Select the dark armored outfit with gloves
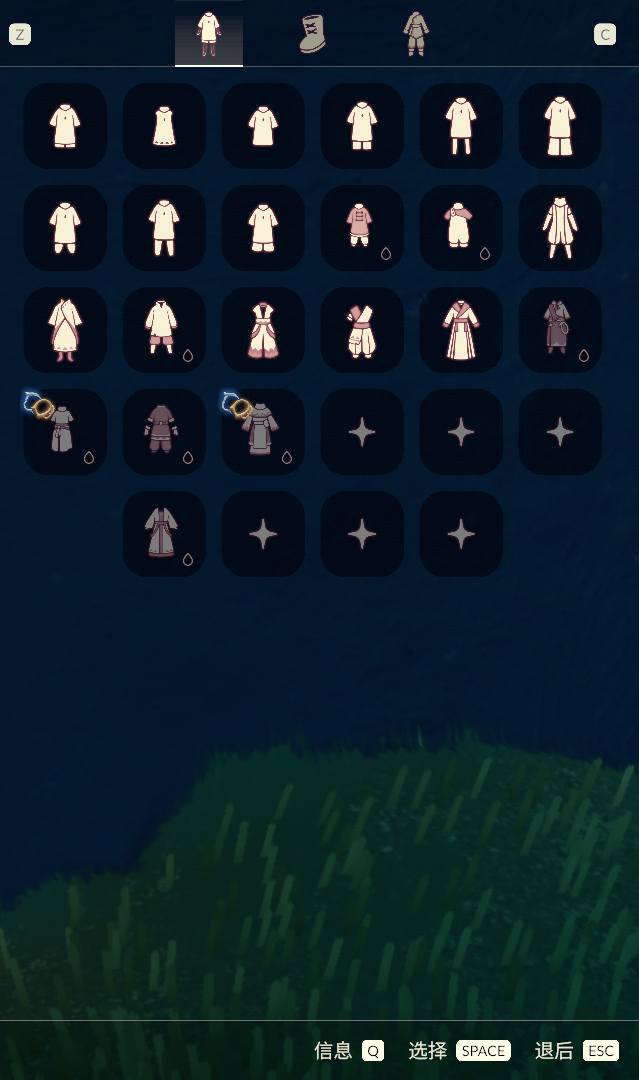Viewport: 639px width, 1080px height. click(164, 432)
